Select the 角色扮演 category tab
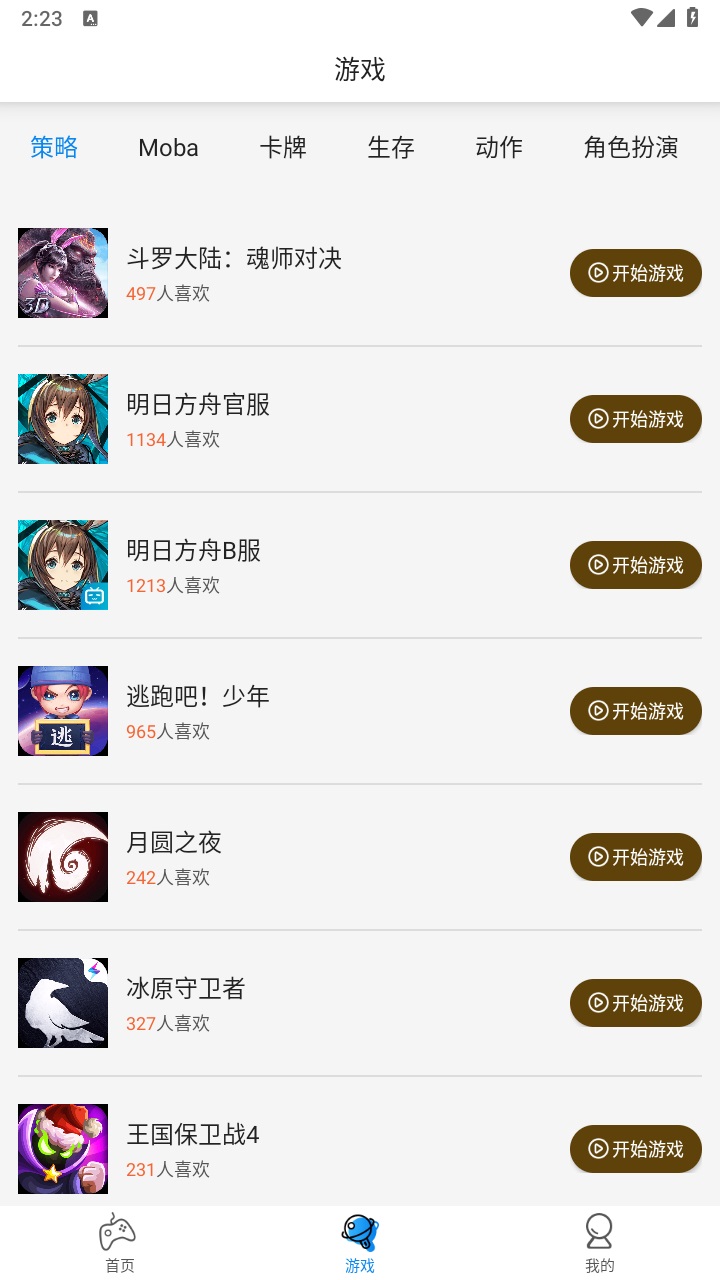This screenshot has width=720, height=1280. click(x=631, y=148)
